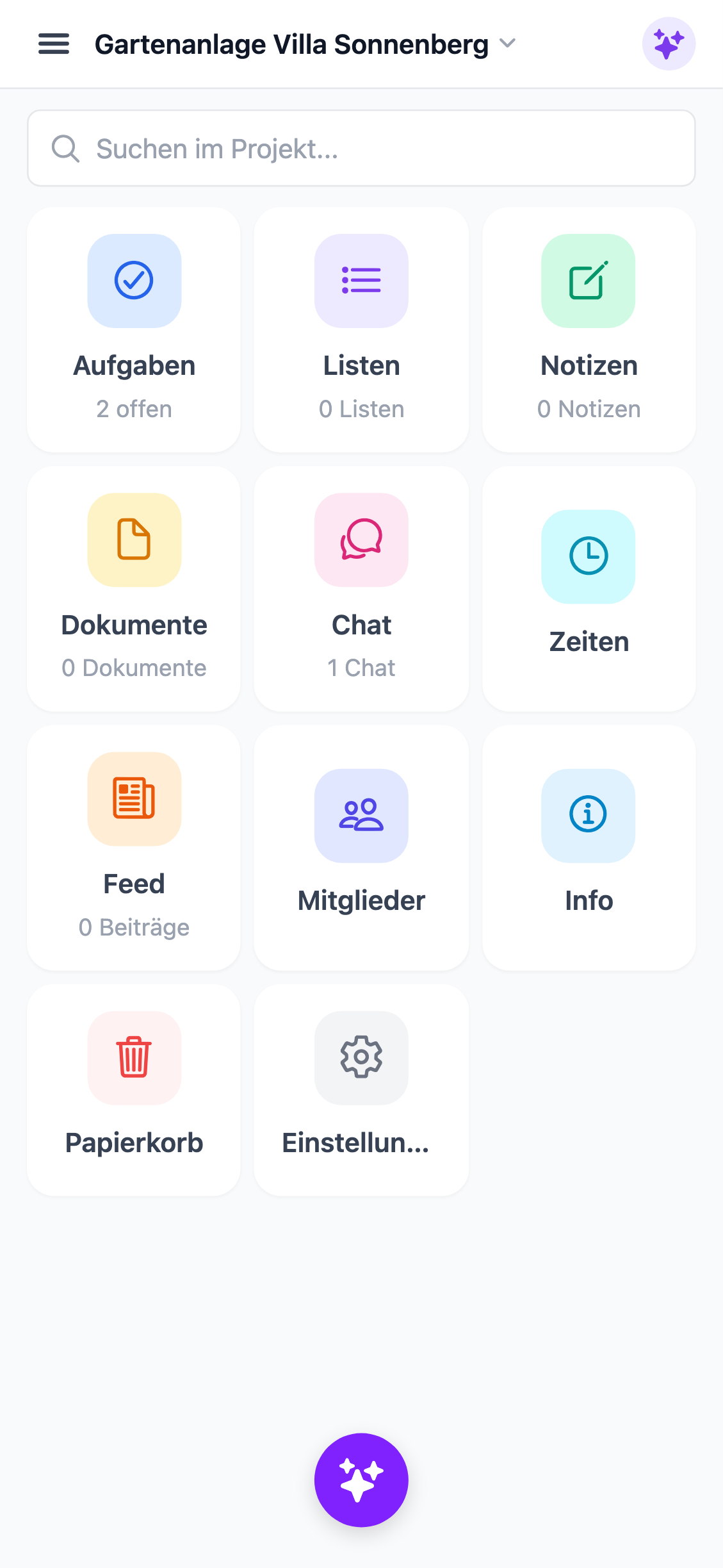The width and height of the screenshot is (723, 1568).
Task: Tap the floating purple assistant button
Action: click(x=361, y=1479)
